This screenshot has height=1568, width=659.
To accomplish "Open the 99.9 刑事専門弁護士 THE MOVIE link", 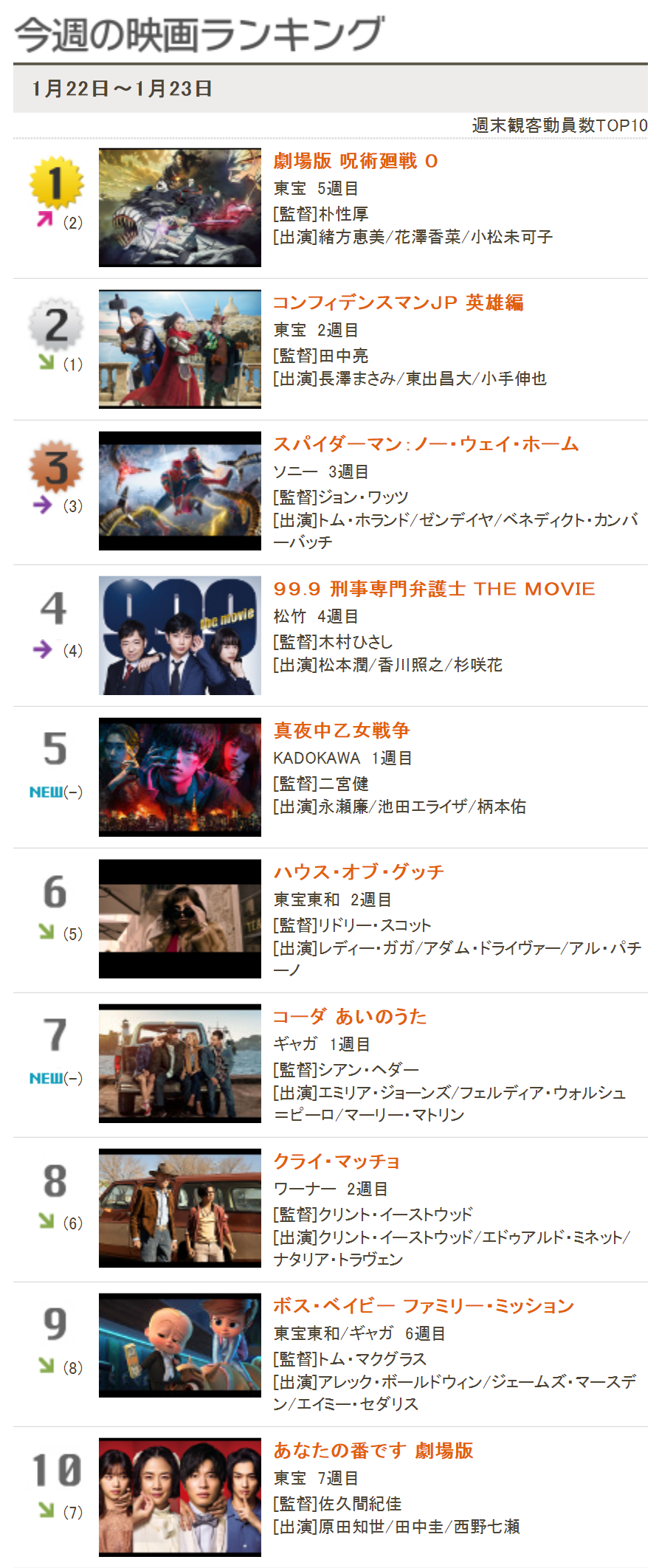I will tap(434, 589).
